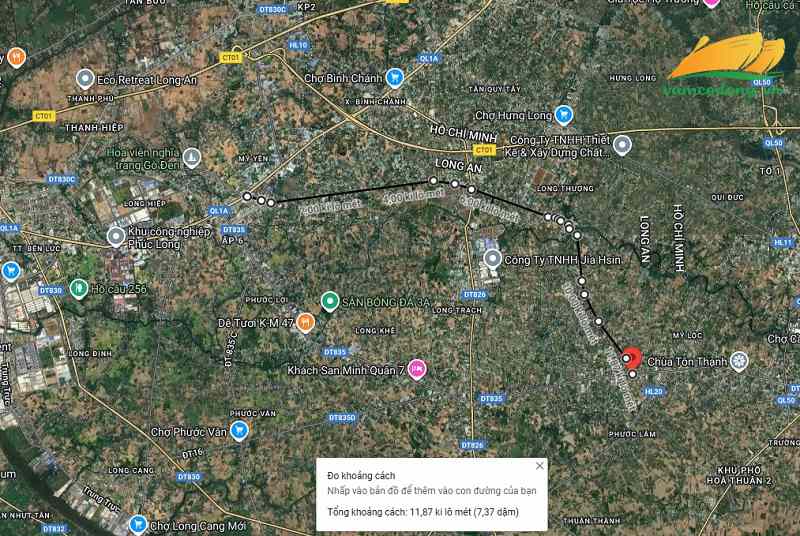The image size is (800, 536).
Task: Open Khách Sạn Minh Quân 7 hotel pin
Action: (x=418, y=370)
